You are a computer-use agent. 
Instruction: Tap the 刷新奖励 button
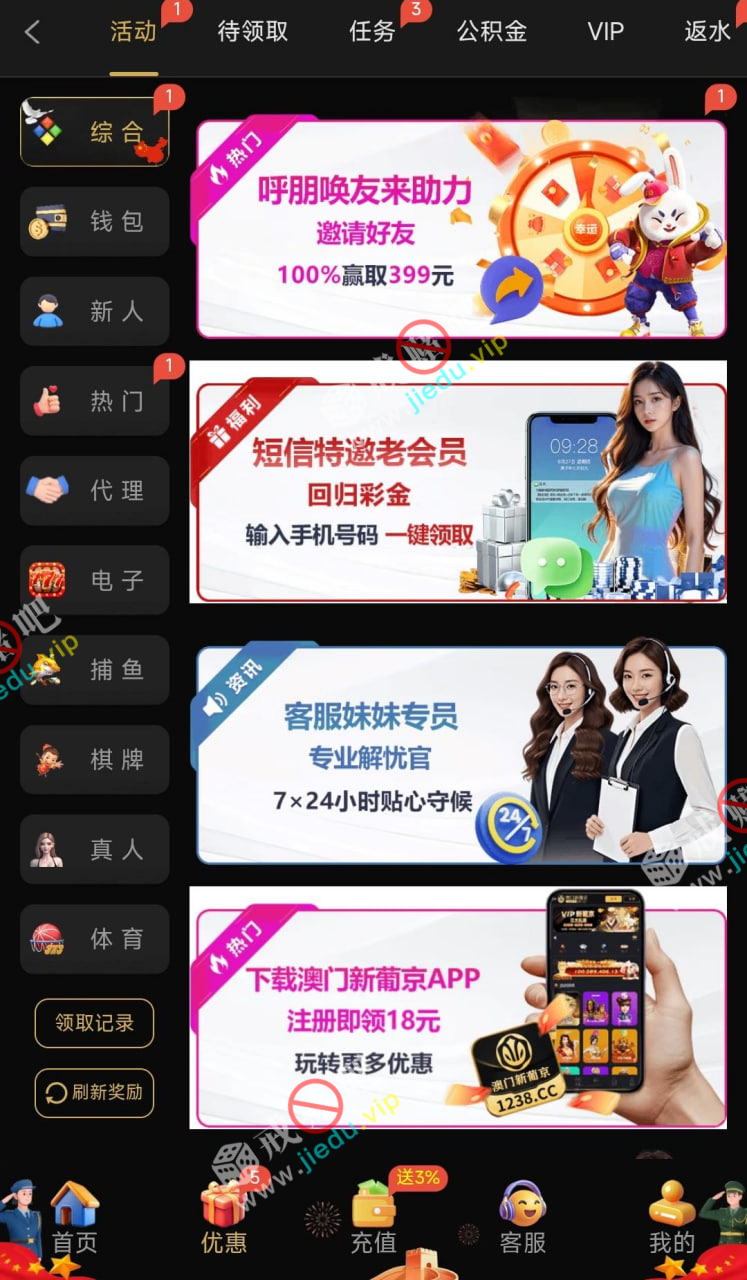coord(94,1093)
